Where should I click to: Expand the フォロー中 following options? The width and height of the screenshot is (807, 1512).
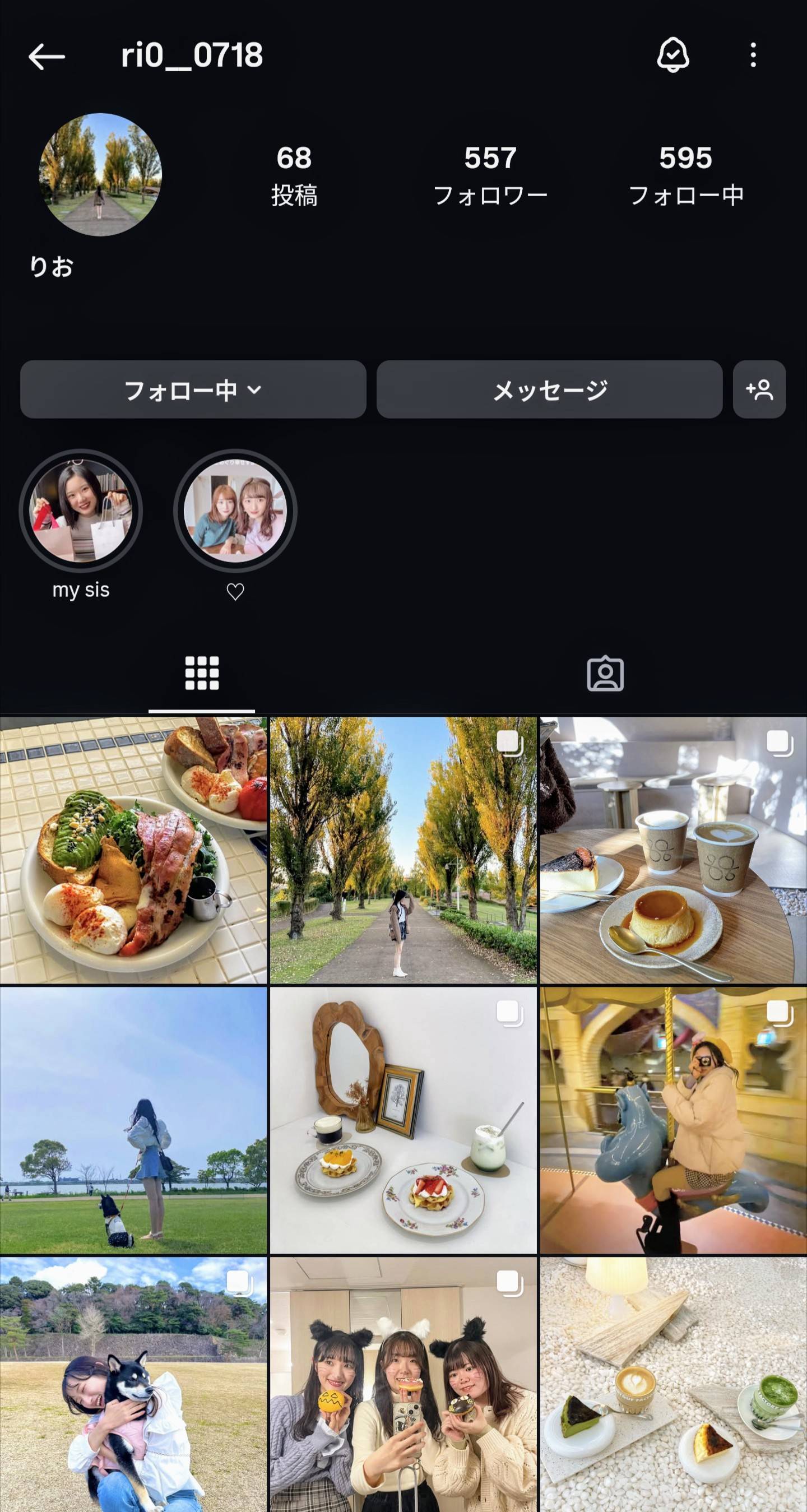pos(193,389)
